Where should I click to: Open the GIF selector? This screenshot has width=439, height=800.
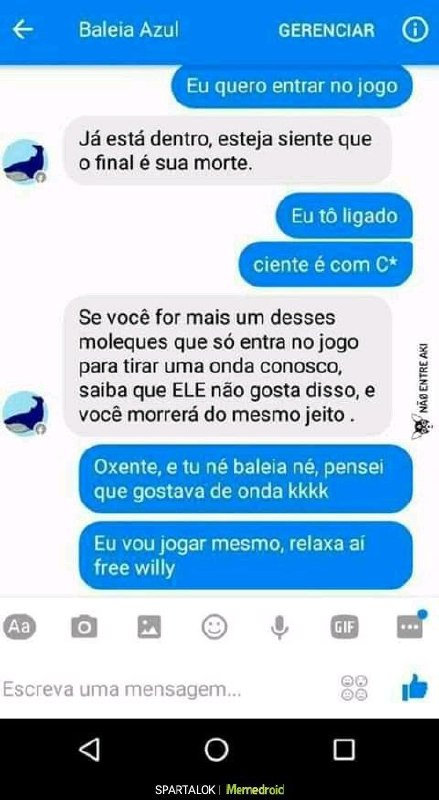click(344, 627)
